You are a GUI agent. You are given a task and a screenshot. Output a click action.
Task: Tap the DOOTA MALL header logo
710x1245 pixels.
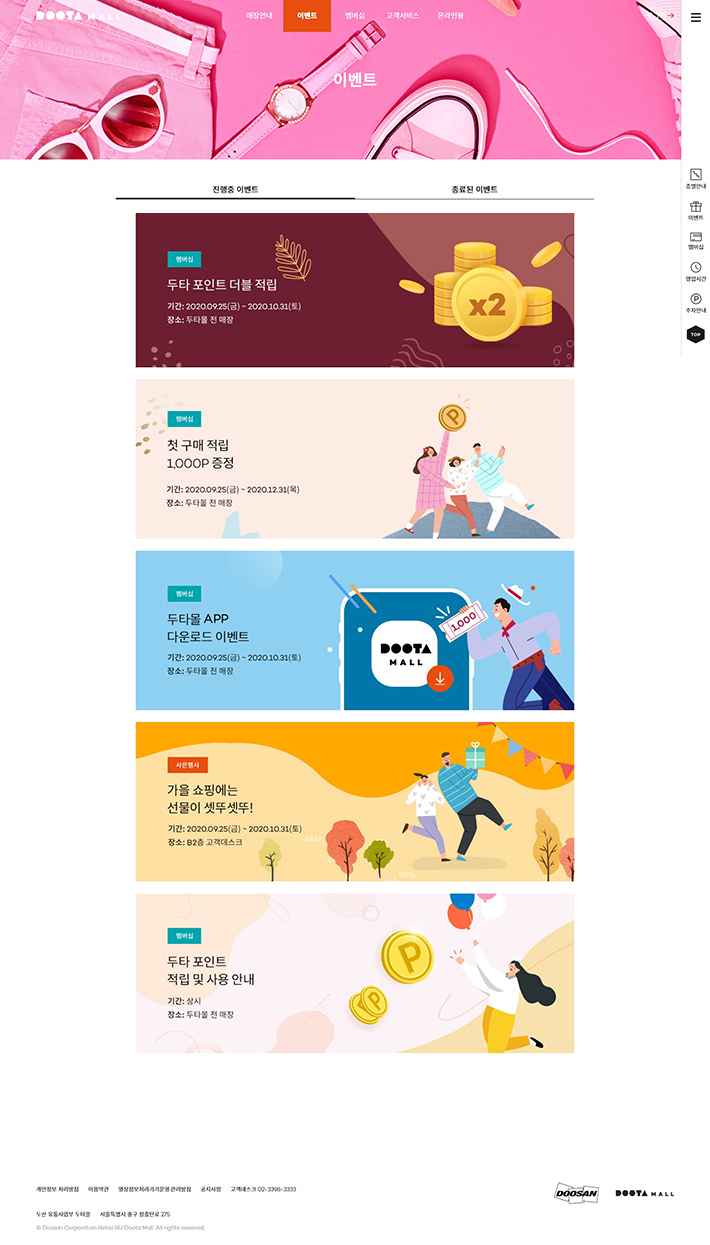coord(78,16)
